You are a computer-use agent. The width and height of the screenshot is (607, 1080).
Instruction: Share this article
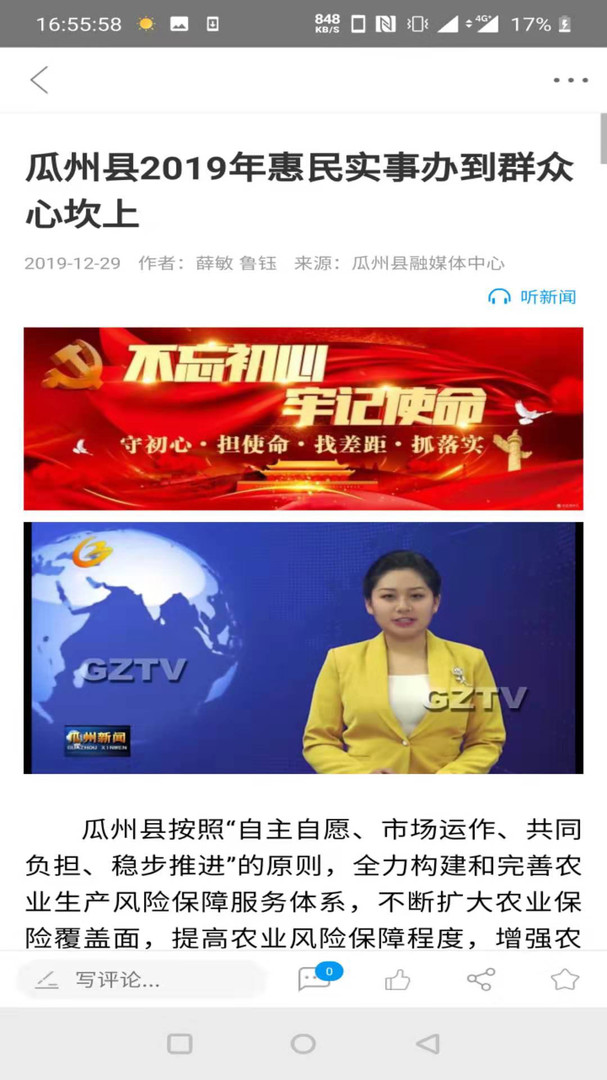[x=481, y=980]
